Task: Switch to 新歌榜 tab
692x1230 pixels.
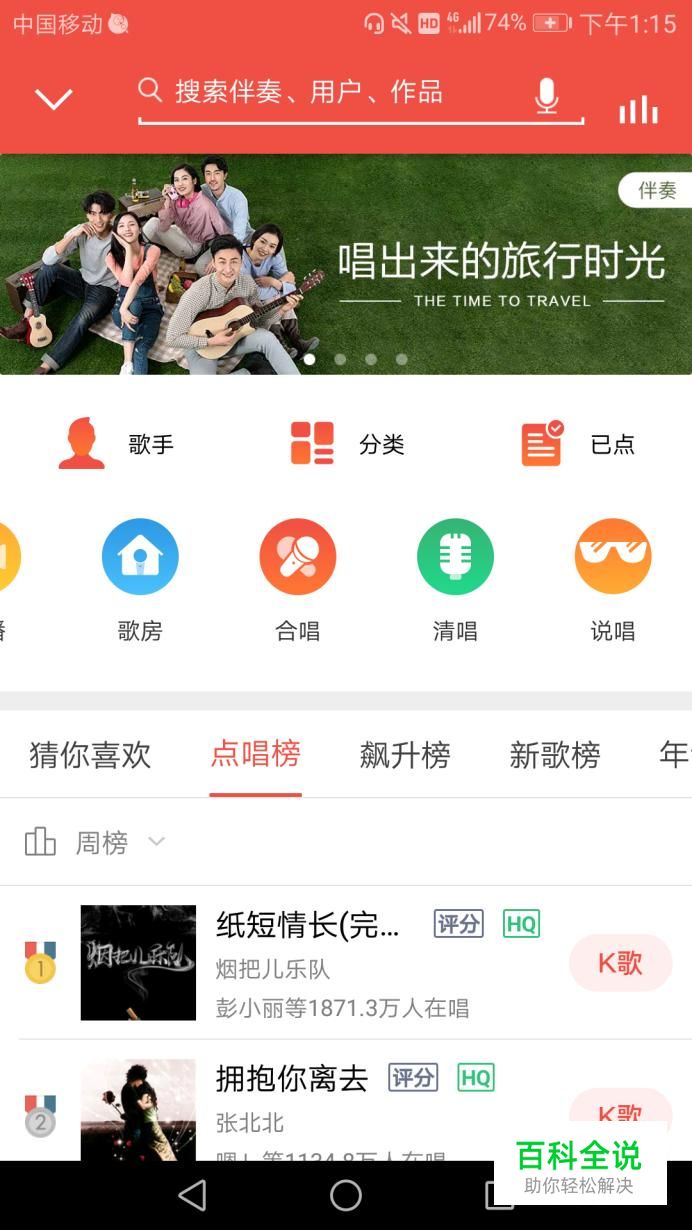Action: (x=554, y=755)
